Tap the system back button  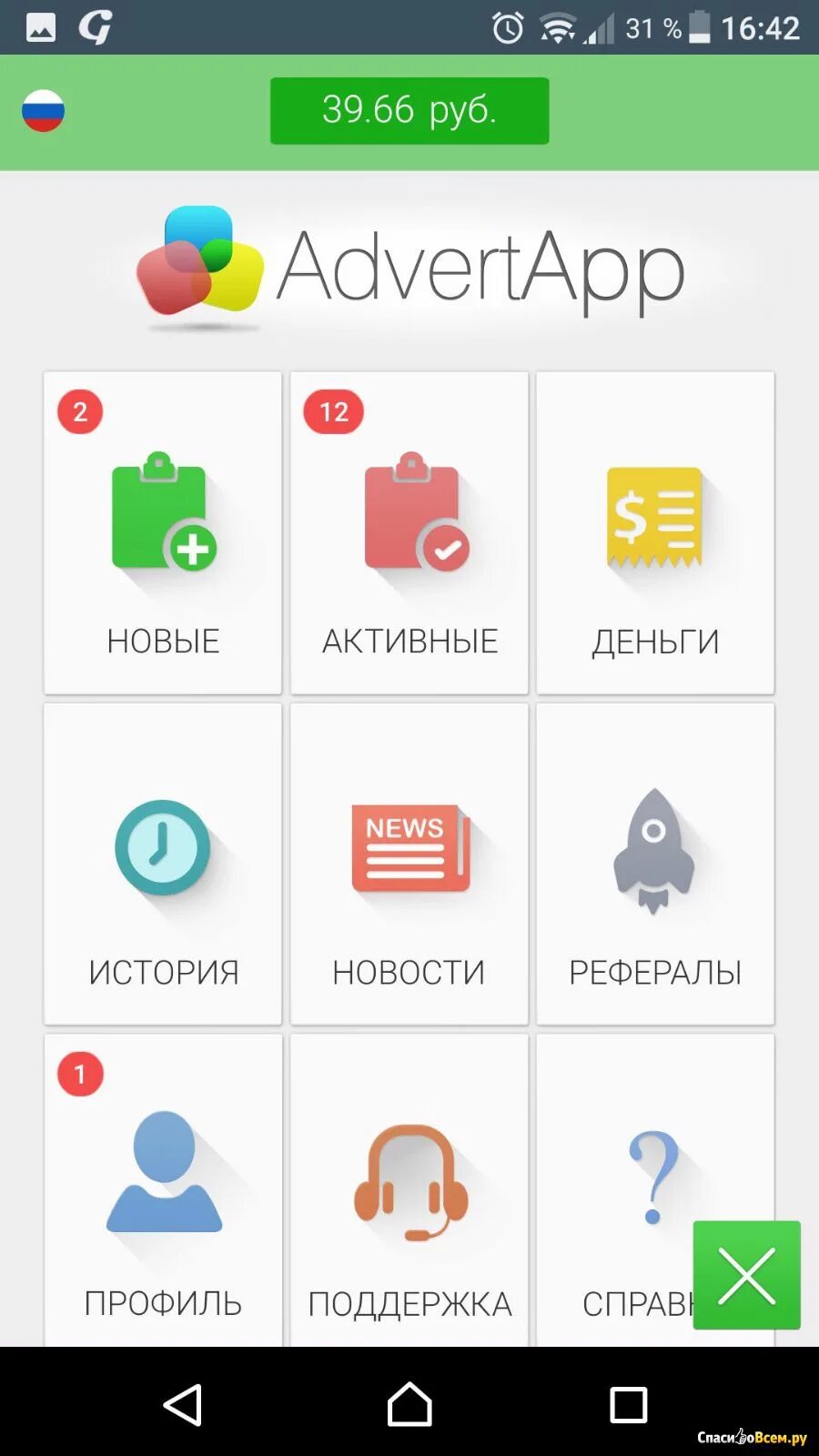point(183,1405)
